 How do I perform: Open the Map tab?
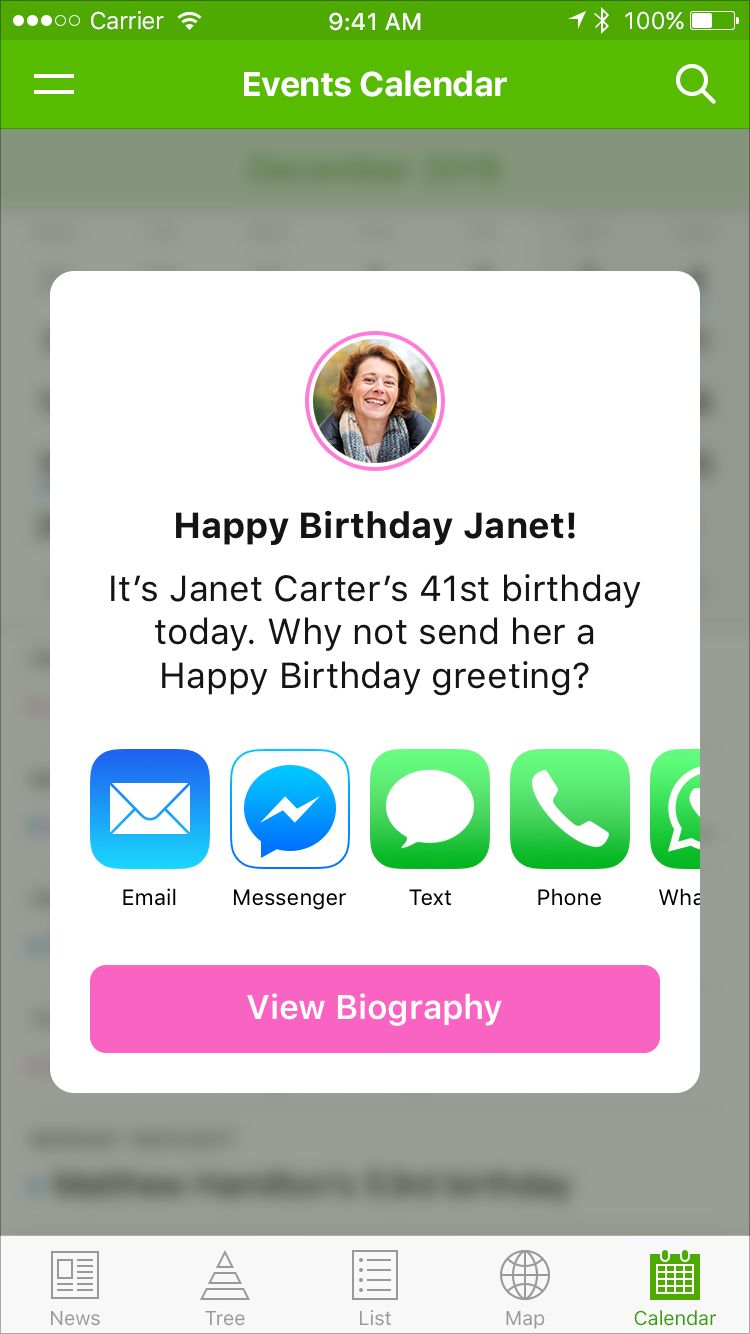pos(525,1288)
